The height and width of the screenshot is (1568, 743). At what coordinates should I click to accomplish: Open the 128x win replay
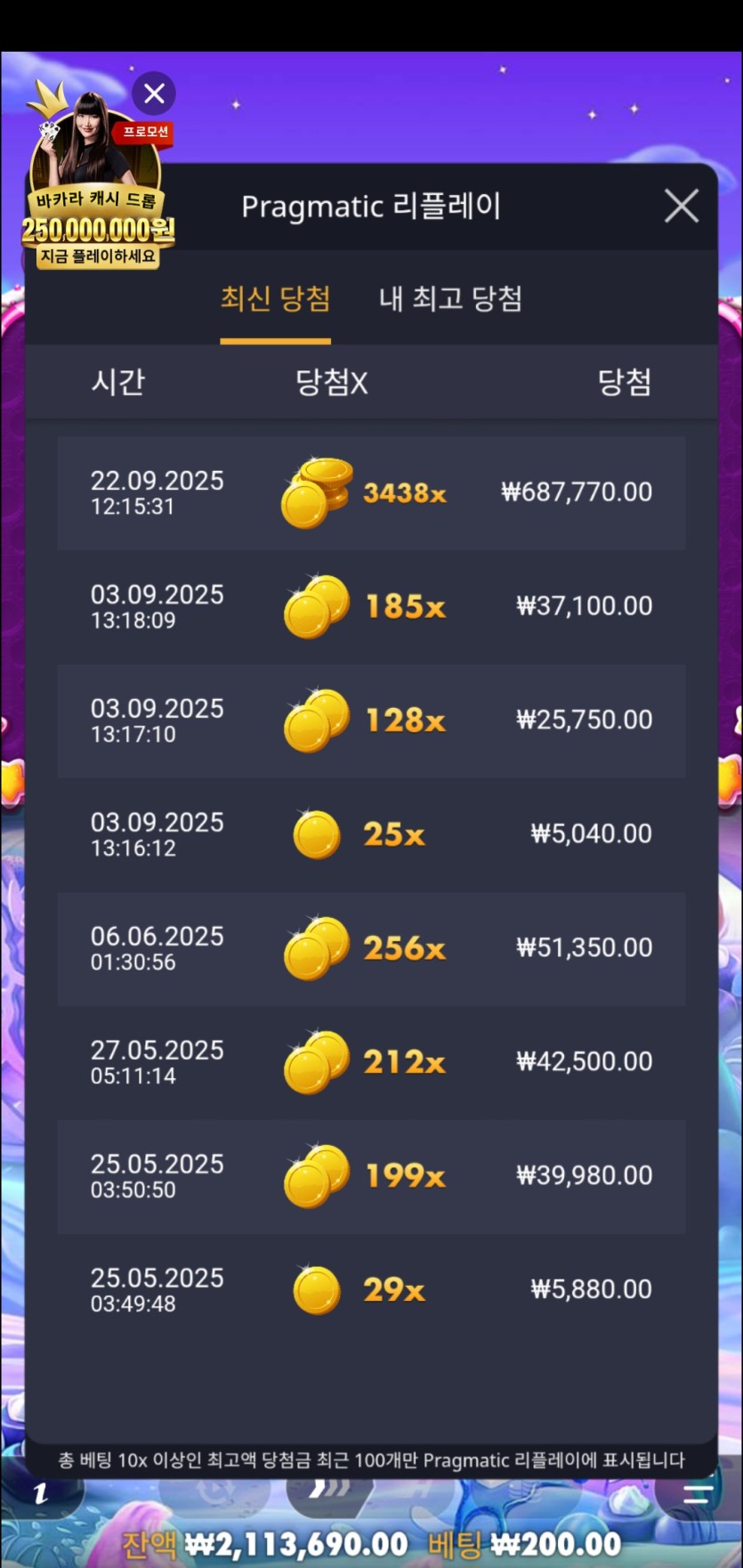point(371,720)
